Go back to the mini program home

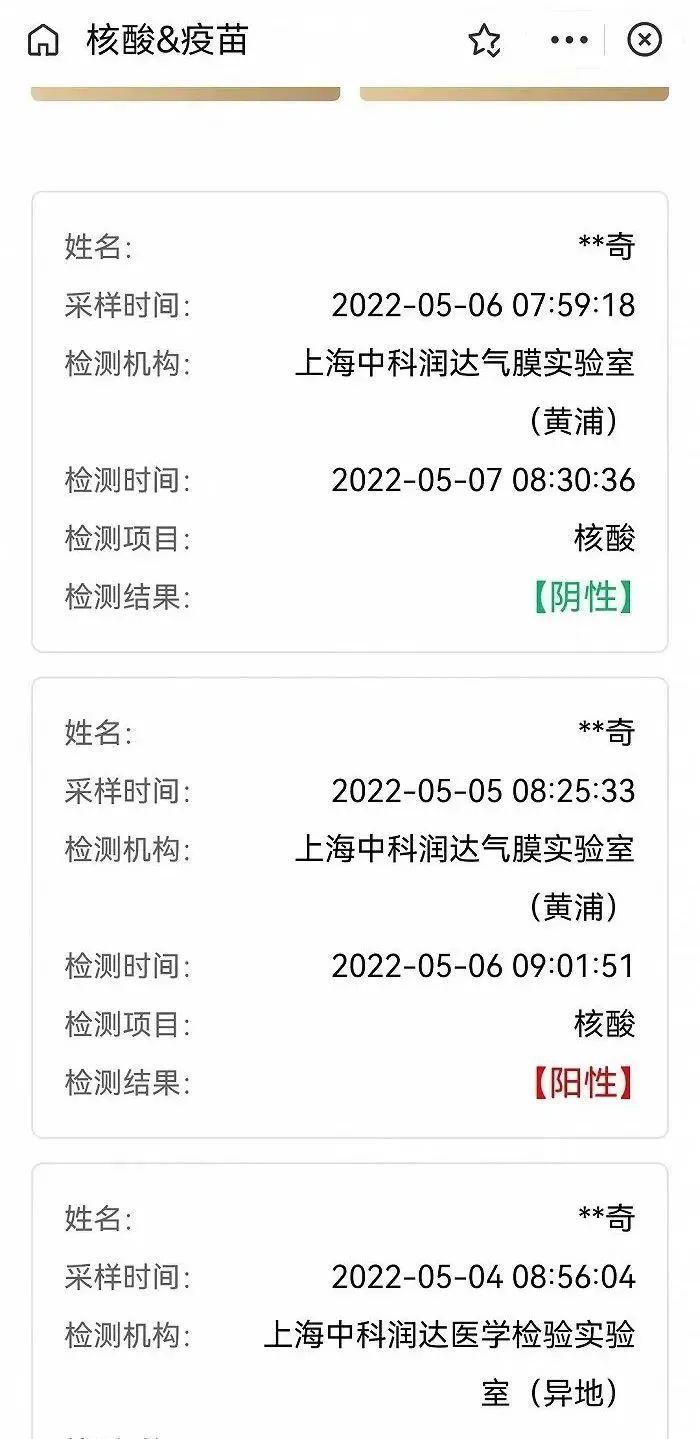[43, 40]
